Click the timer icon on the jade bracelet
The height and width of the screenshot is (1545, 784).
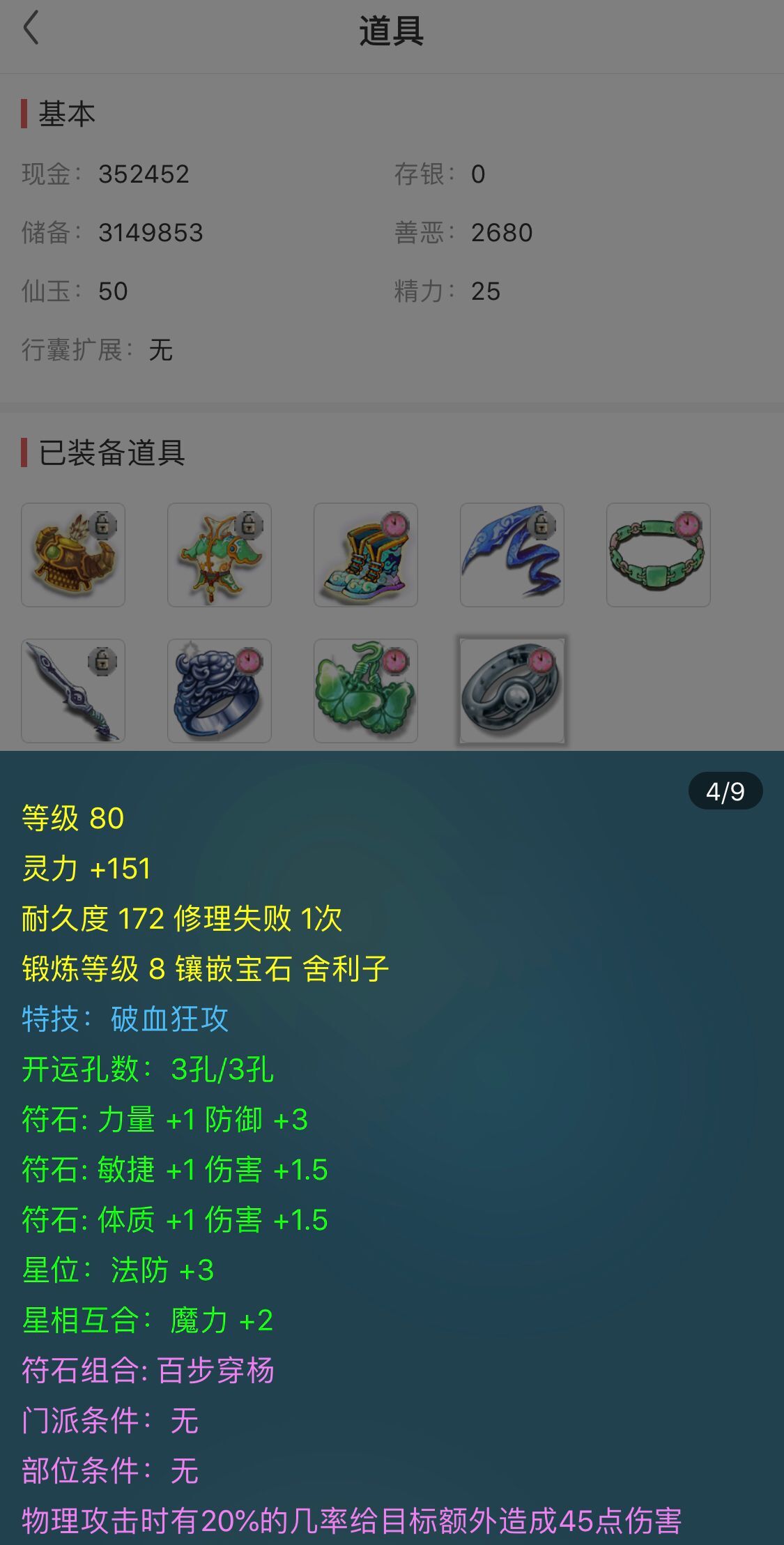click(x=687, y=524)
